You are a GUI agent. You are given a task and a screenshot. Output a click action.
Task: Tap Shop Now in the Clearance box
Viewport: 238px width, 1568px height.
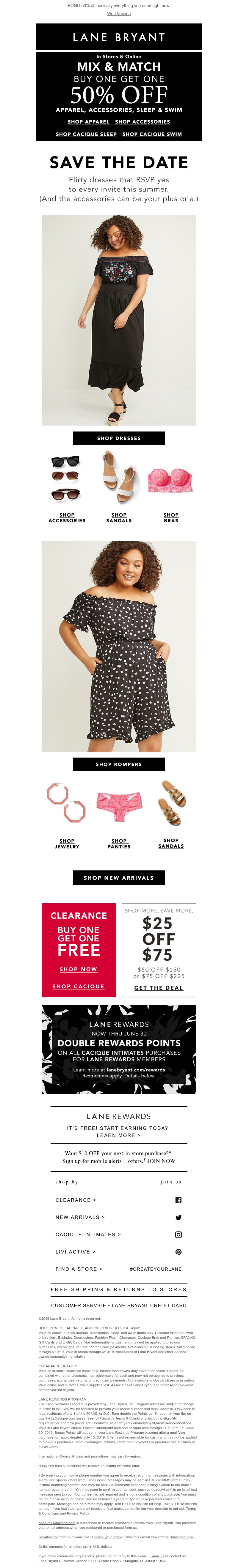pyautogui.click(x=78, y=969)
